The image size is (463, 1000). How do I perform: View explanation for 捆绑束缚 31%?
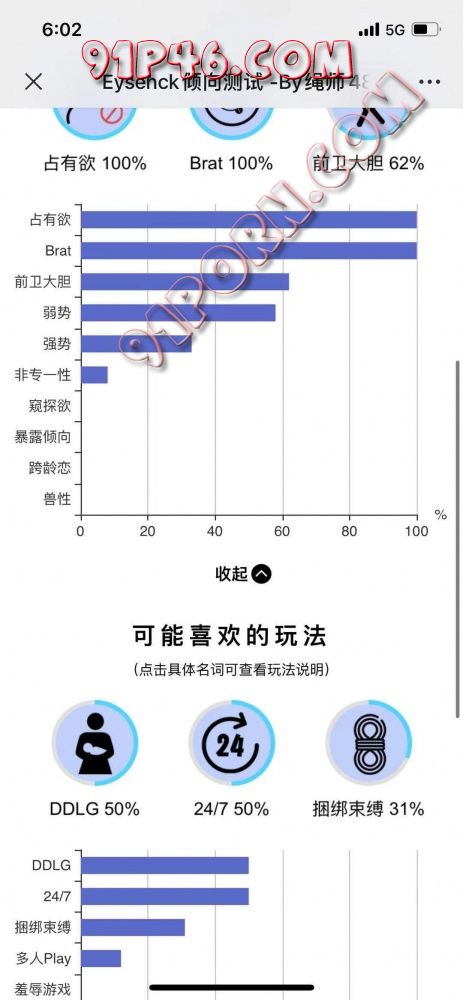coord(368,809)
